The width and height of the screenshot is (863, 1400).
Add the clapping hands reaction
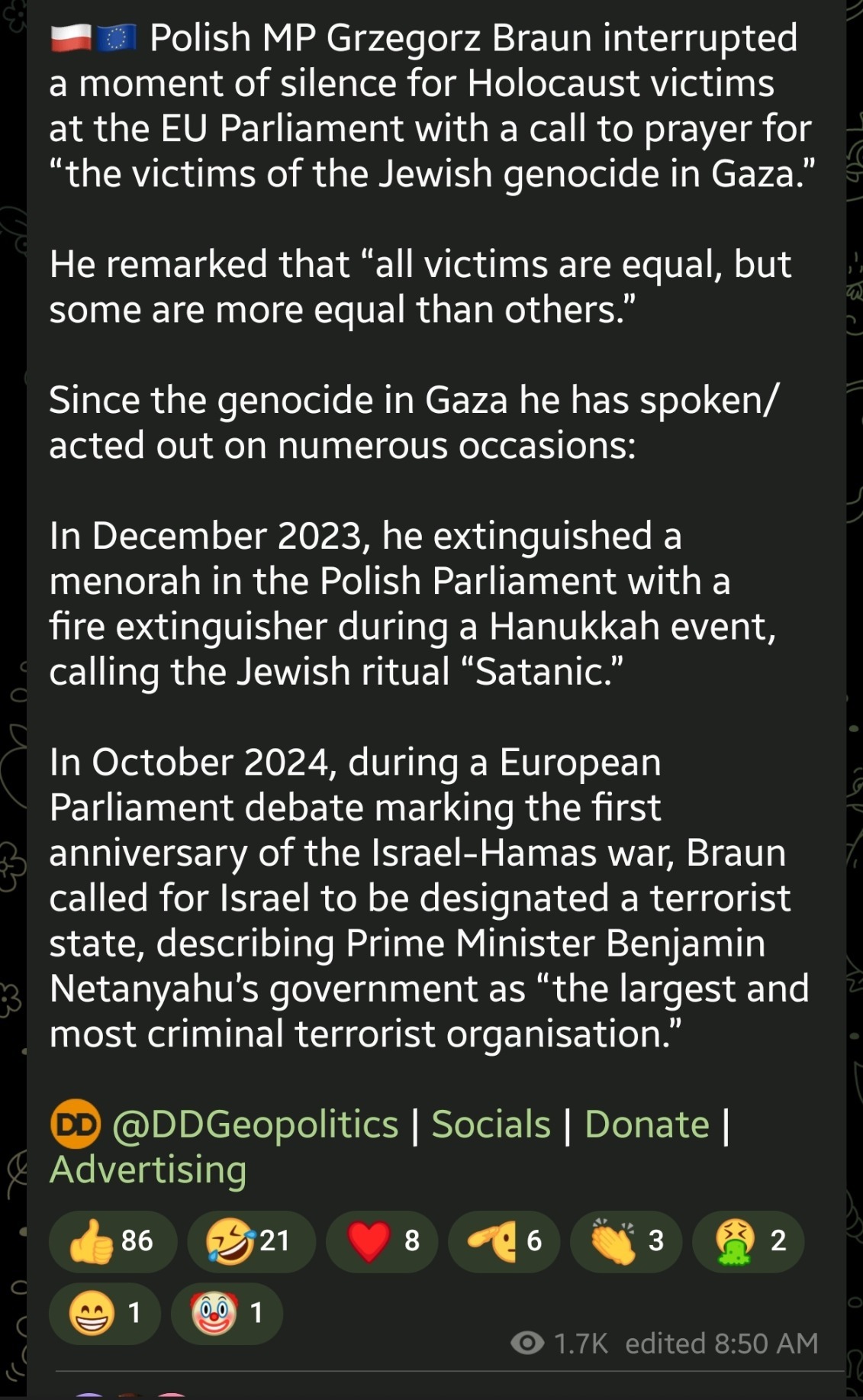coord(626,1241)
